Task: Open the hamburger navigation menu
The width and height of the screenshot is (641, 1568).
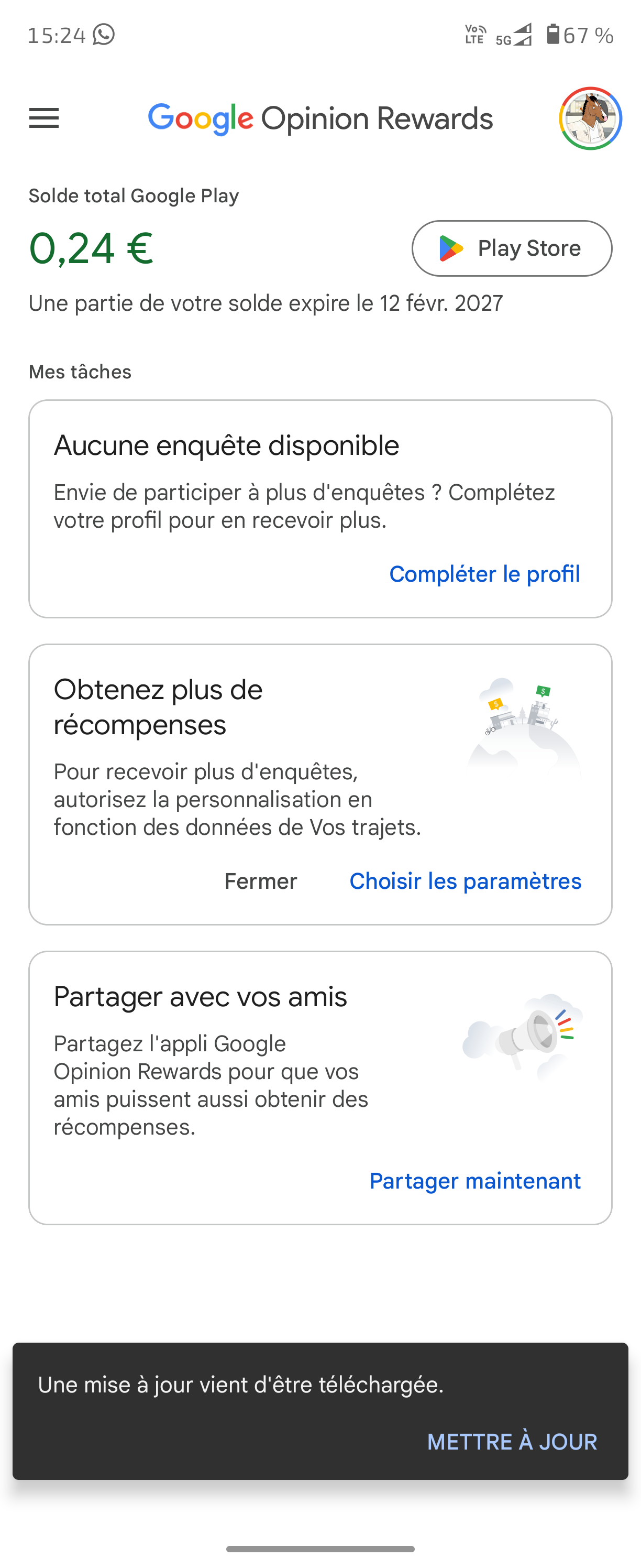Action: 44,118
